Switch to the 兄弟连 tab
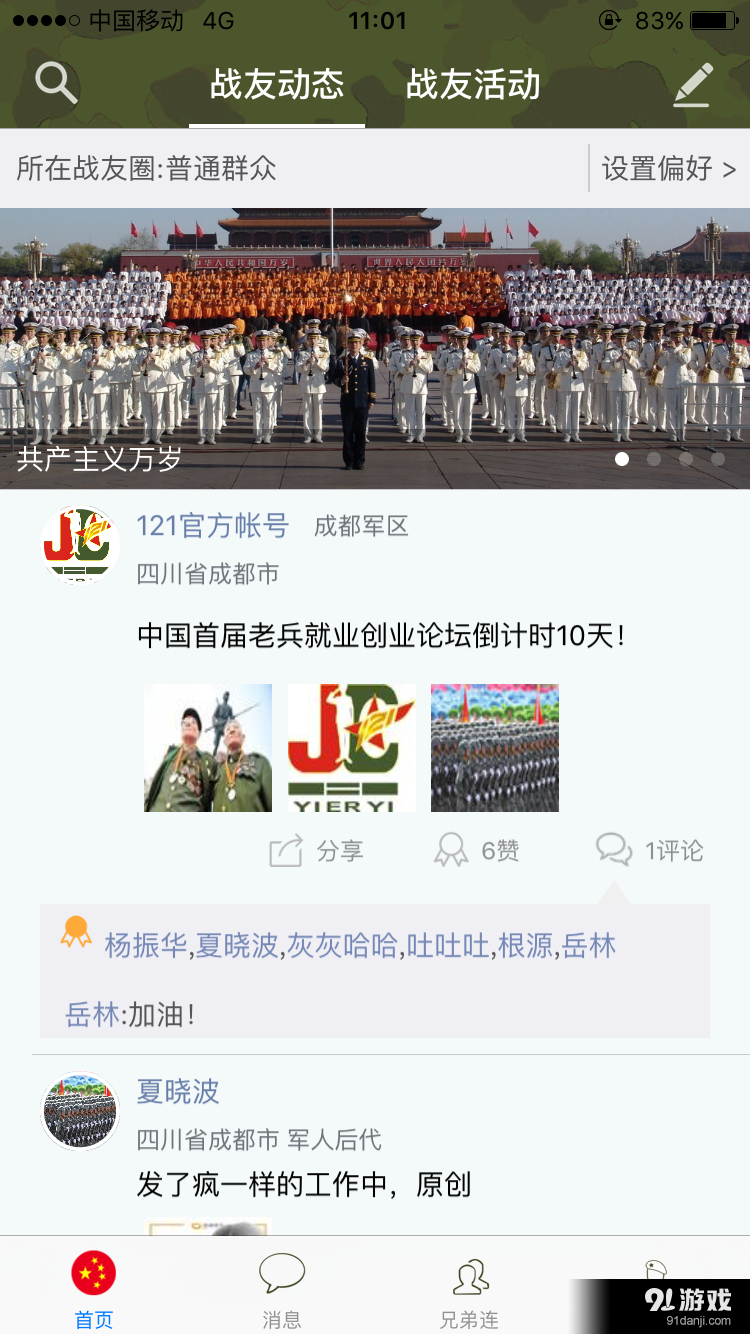Image resolution: width=750 pixels, height=1334 pixels. (469, 1290)
